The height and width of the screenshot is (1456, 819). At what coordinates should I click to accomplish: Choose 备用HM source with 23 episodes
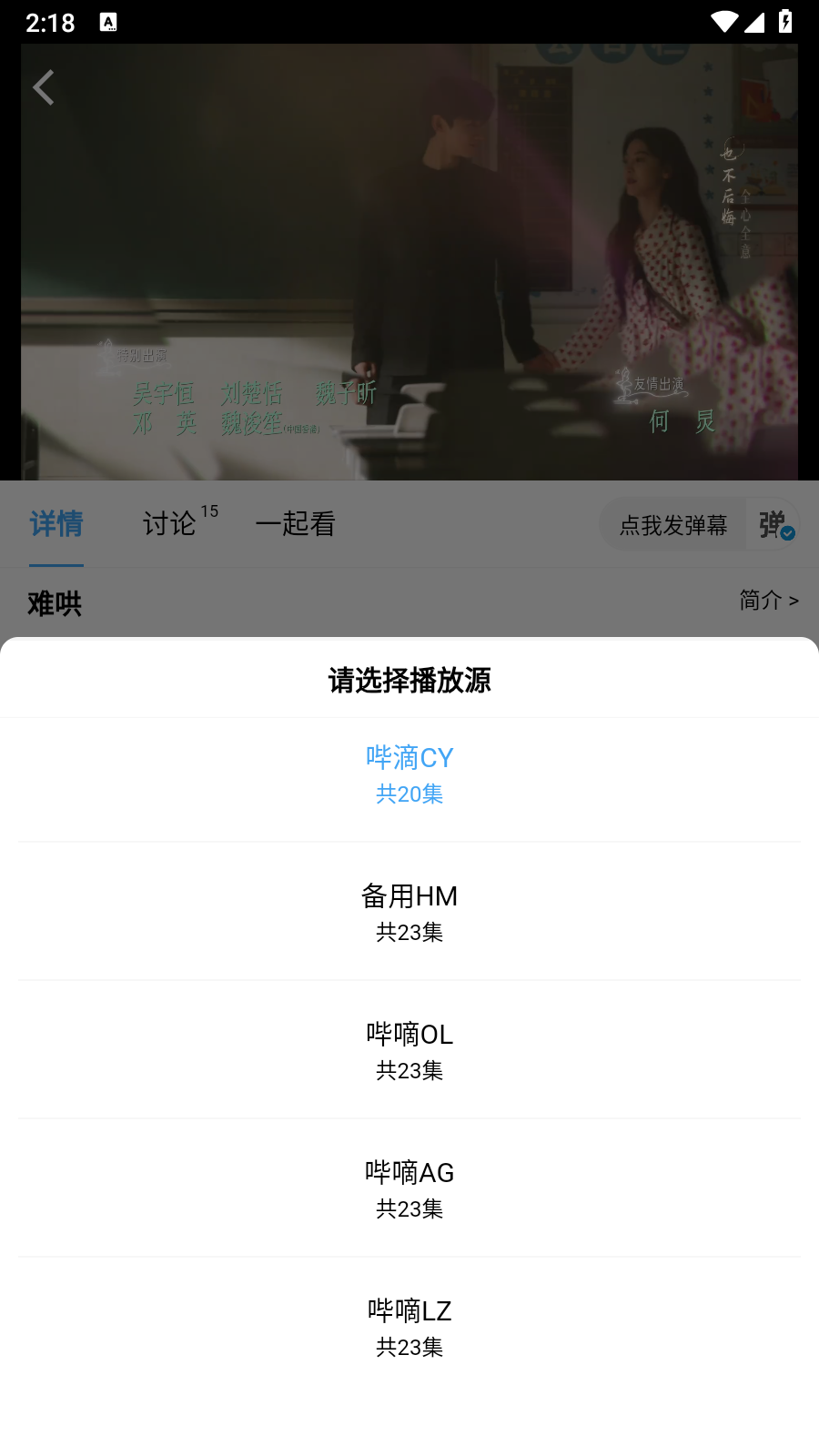coord(409,912)
